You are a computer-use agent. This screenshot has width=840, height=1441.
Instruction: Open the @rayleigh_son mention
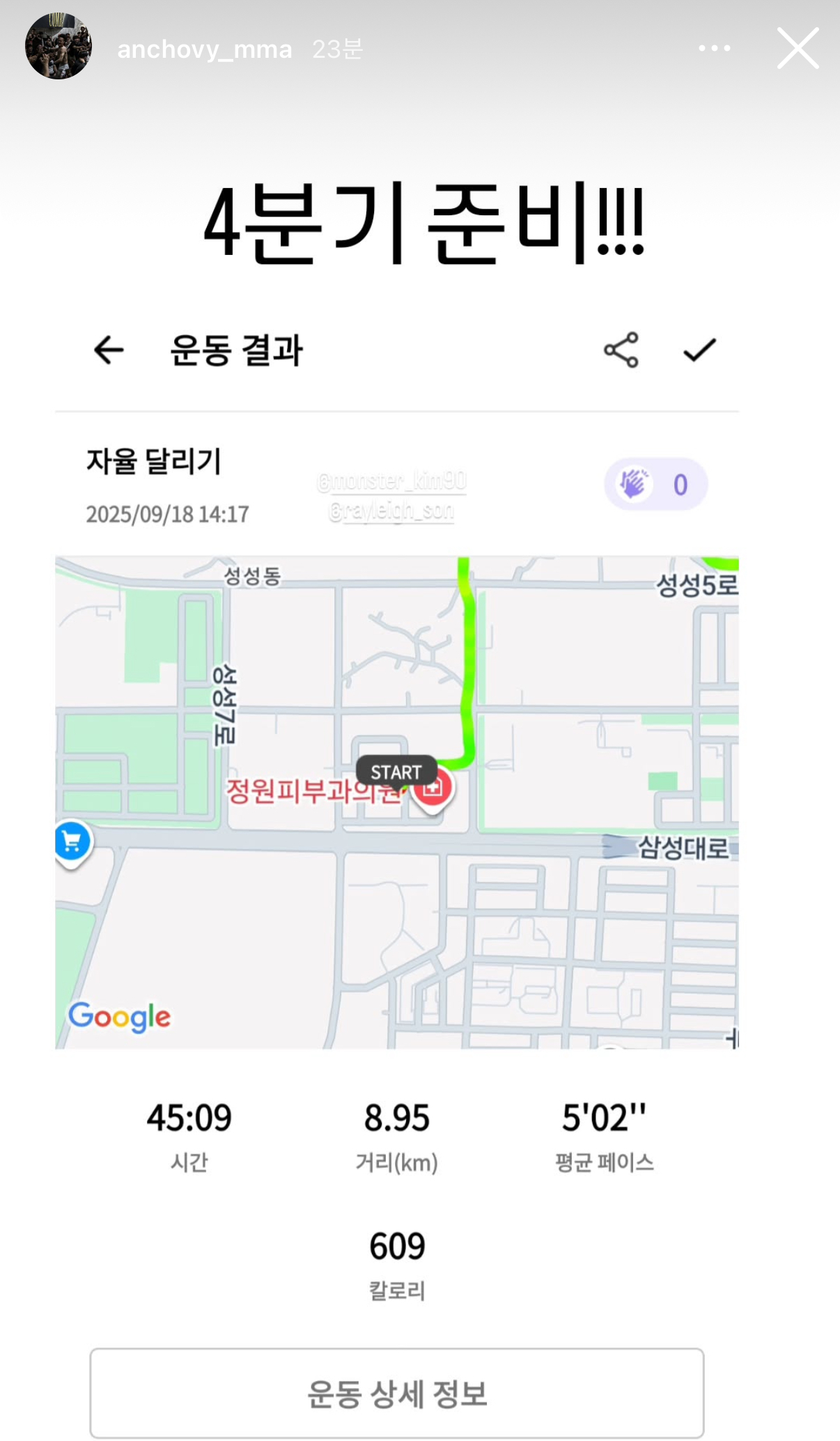[x=391, y=511]
